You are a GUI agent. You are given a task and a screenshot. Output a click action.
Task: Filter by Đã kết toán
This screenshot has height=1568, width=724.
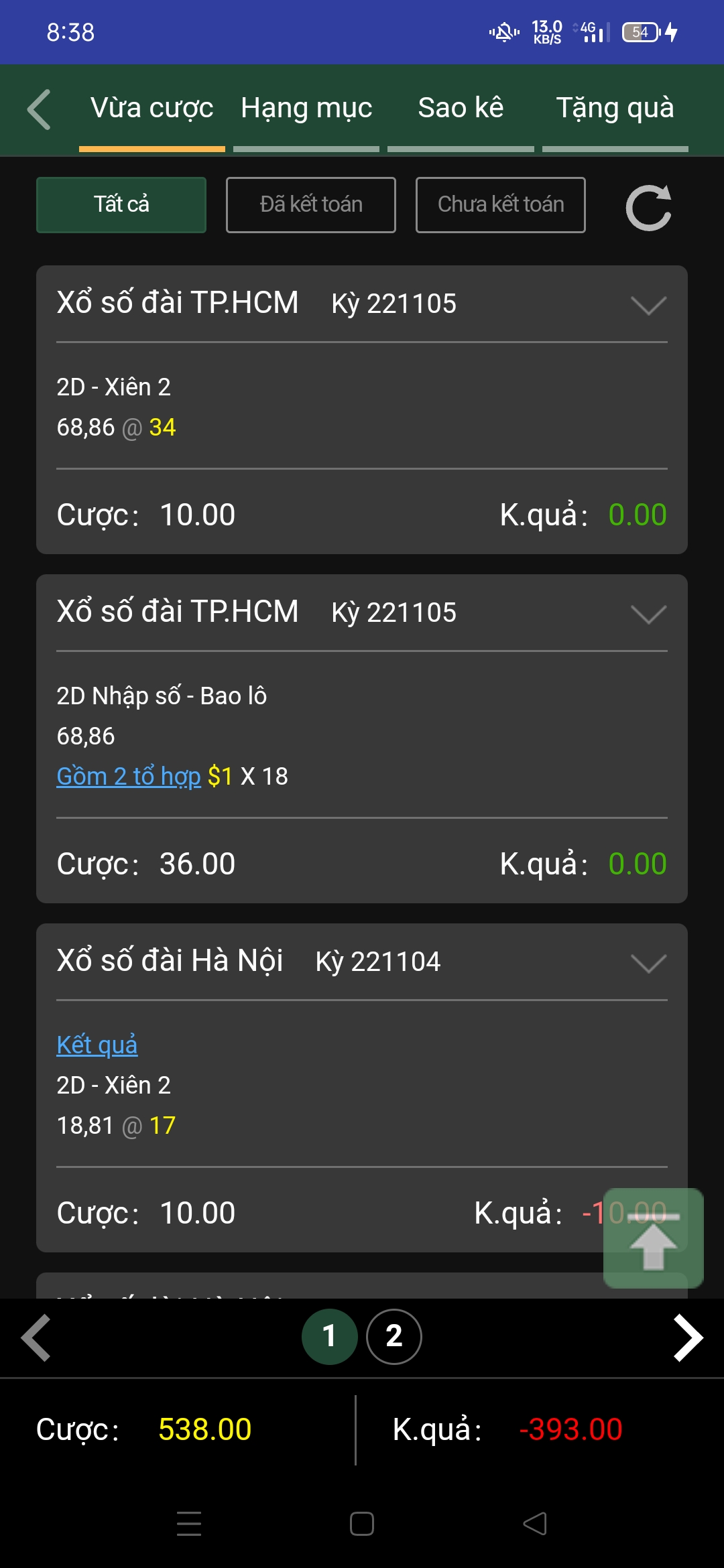tap(311, 205)
